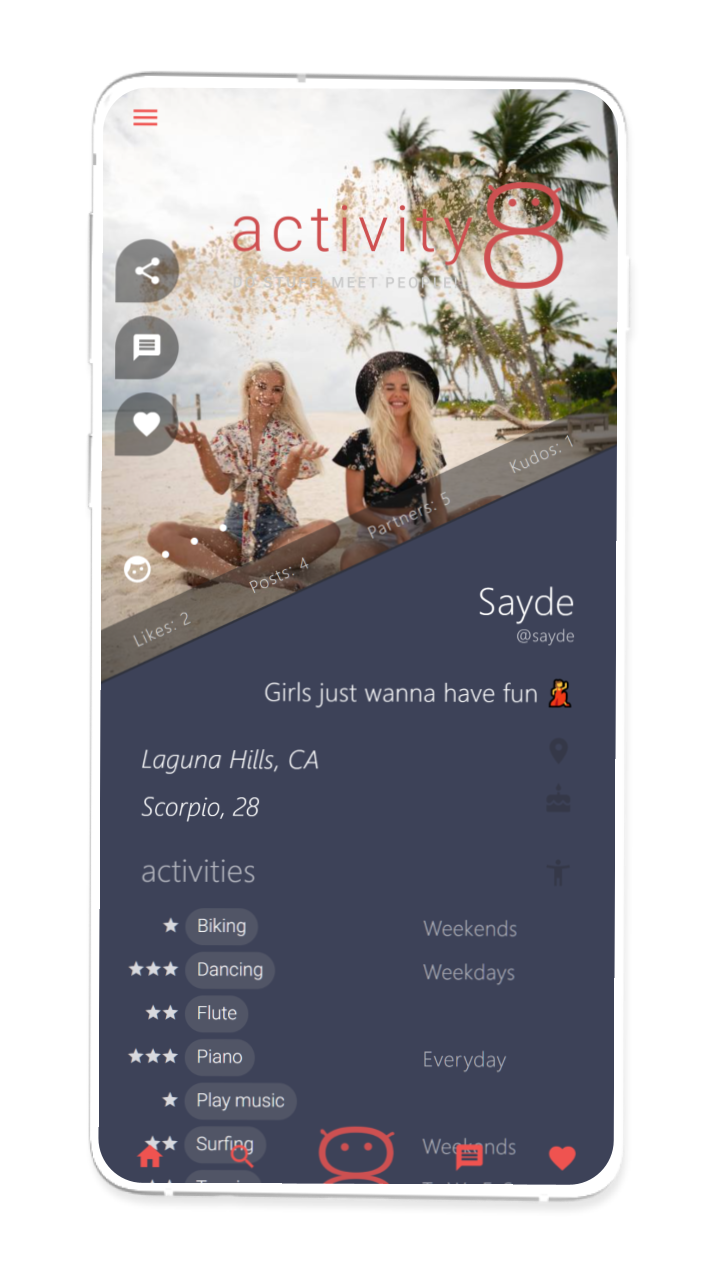Tap the center activity8 mascot button
The height and width of the screenshot is (1280, 720).
coord(356,1155)
